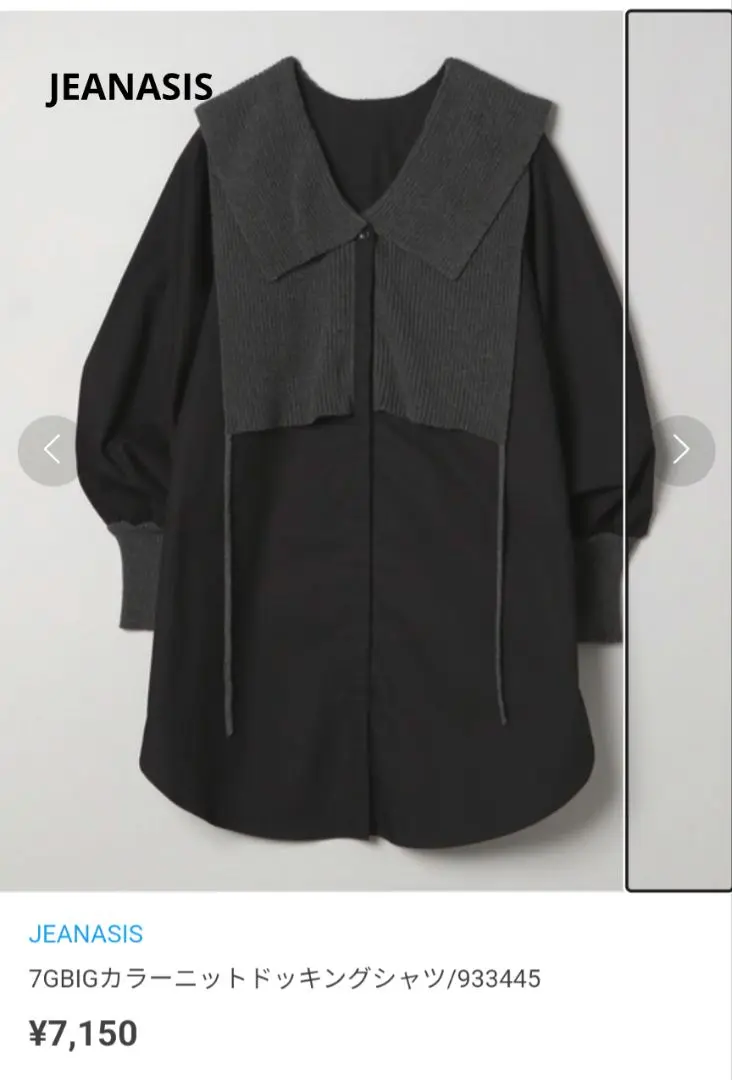Show the next product image
This screenshot has height=1080, width=732.
681,451
